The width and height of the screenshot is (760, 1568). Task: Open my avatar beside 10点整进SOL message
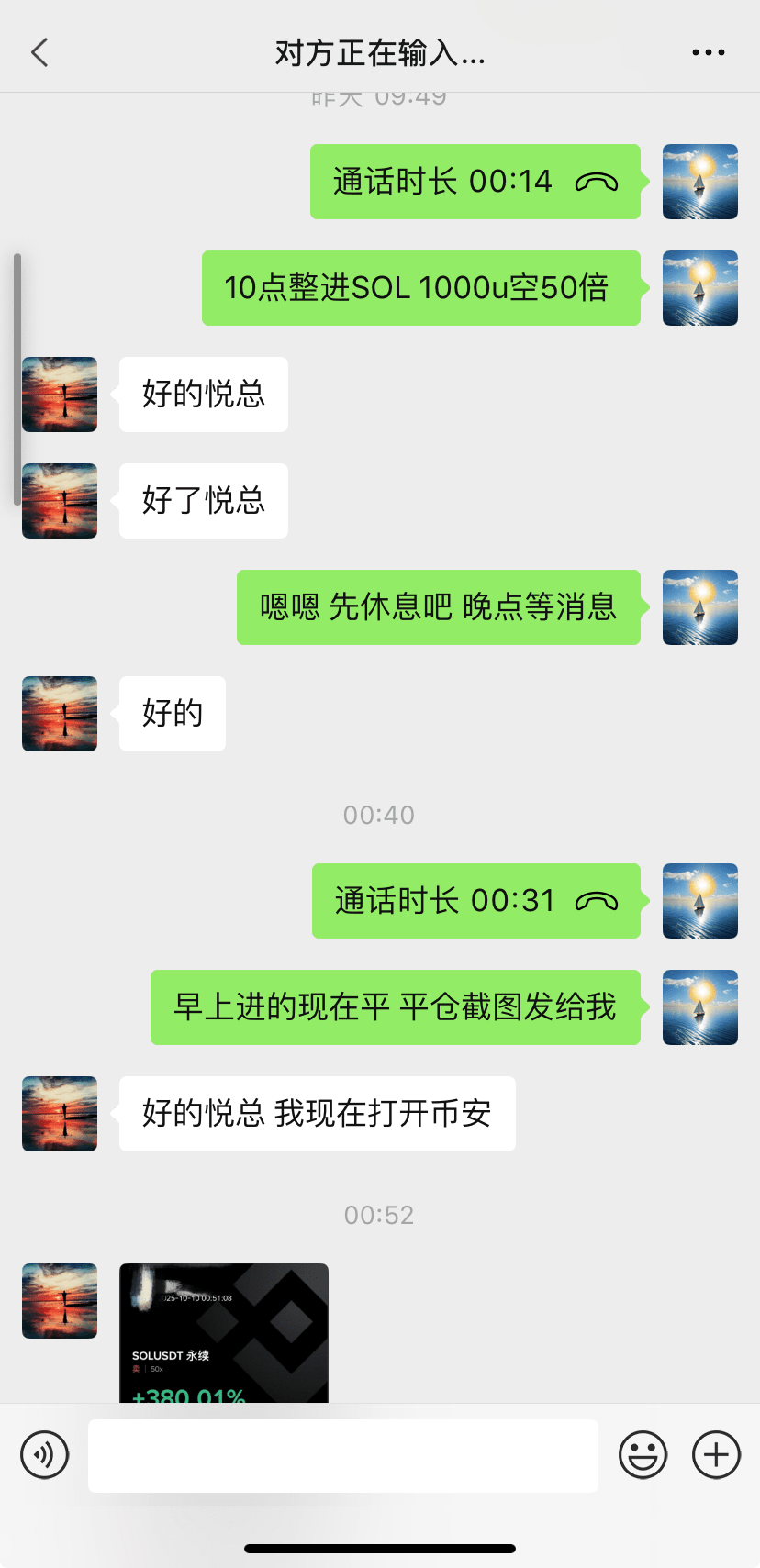coord(700,288)
